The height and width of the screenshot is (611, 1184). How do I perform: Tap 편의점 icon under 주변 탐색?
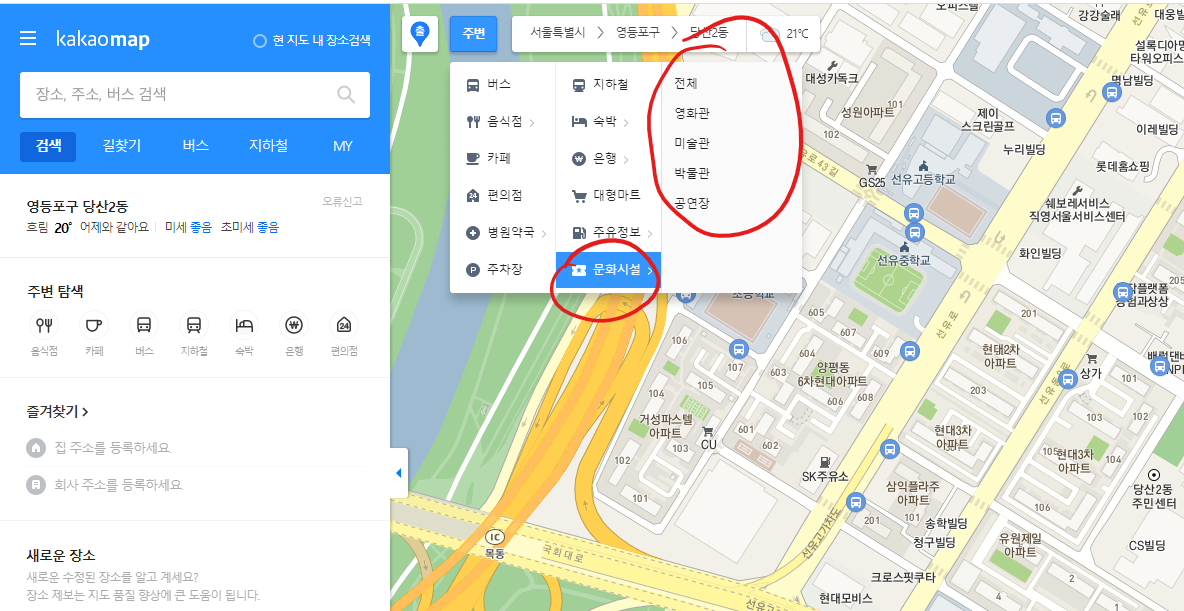(x=344, y=333)
